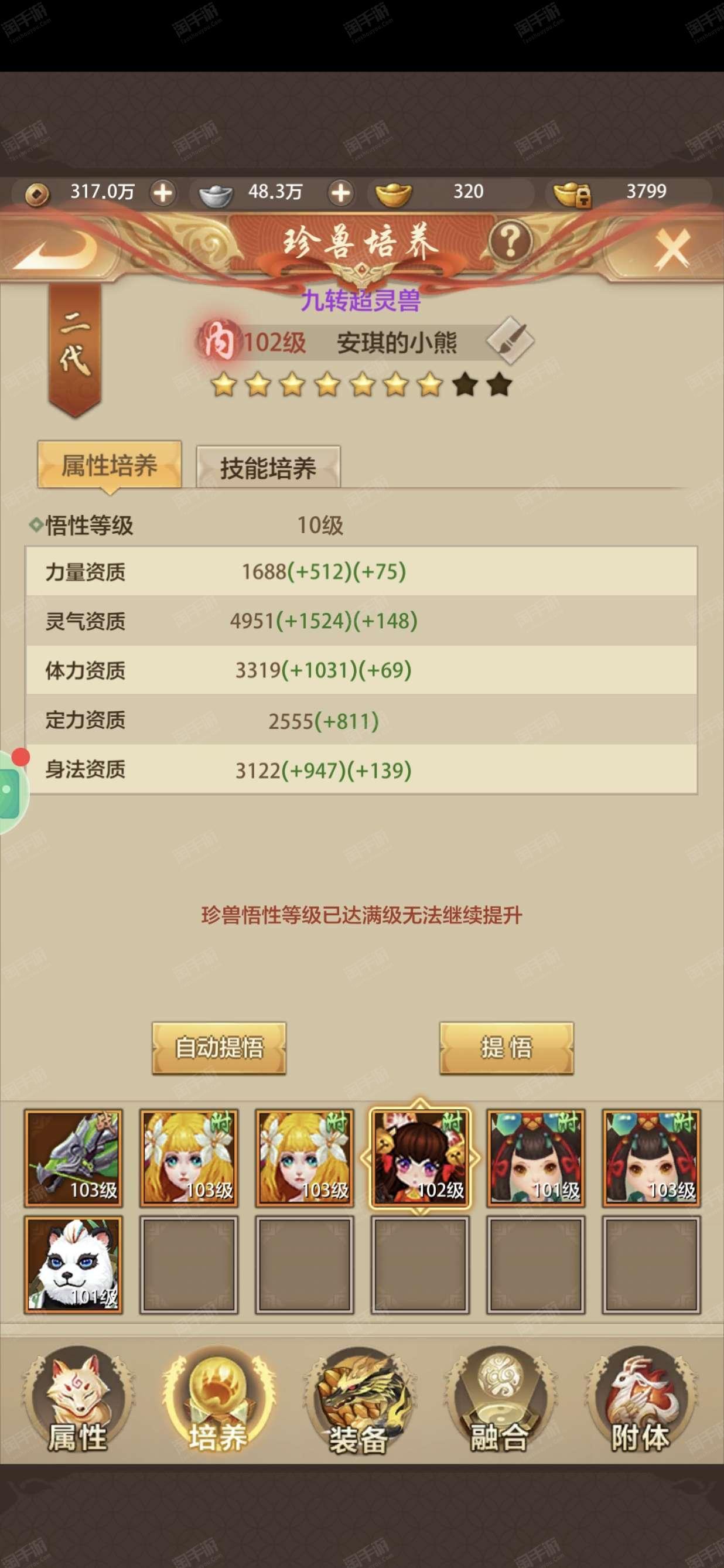Open the 附体 section
Viewport: 724px width, 1568px height.
click(x=640, y=1406)
